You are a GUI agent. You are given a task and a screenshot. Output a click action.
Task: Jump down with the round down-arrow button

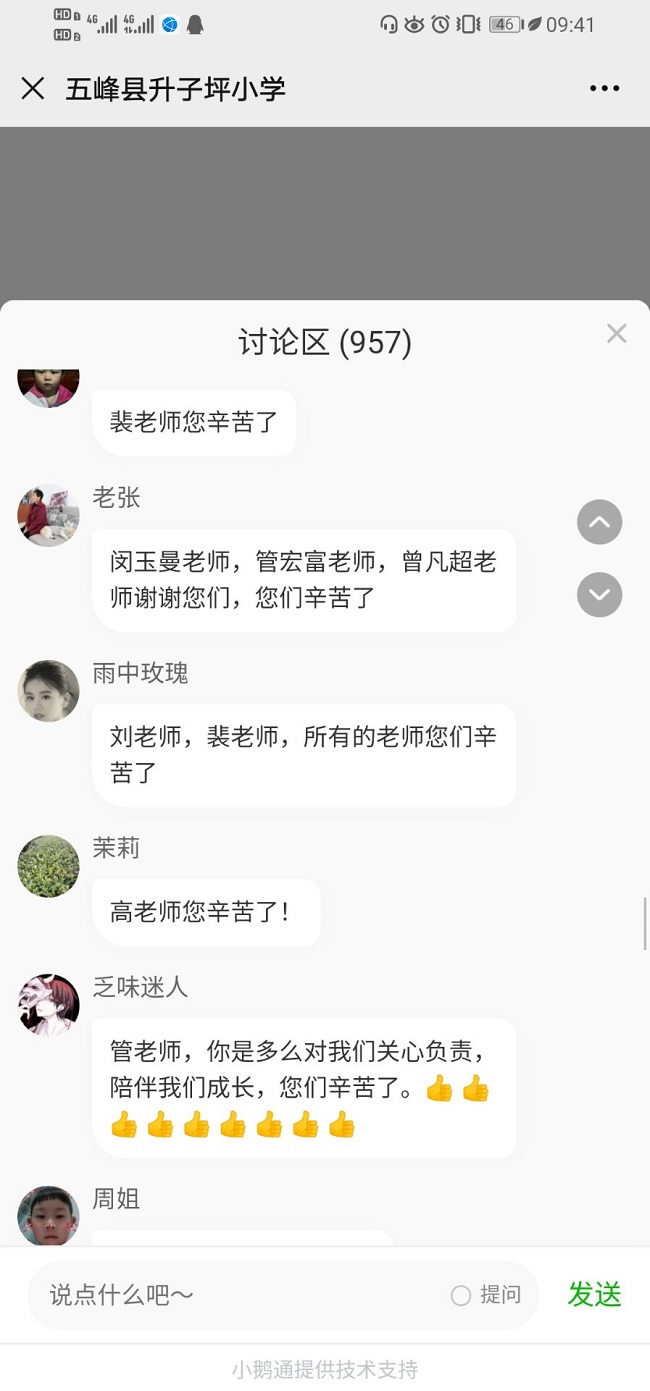click(x=600, y=595)
